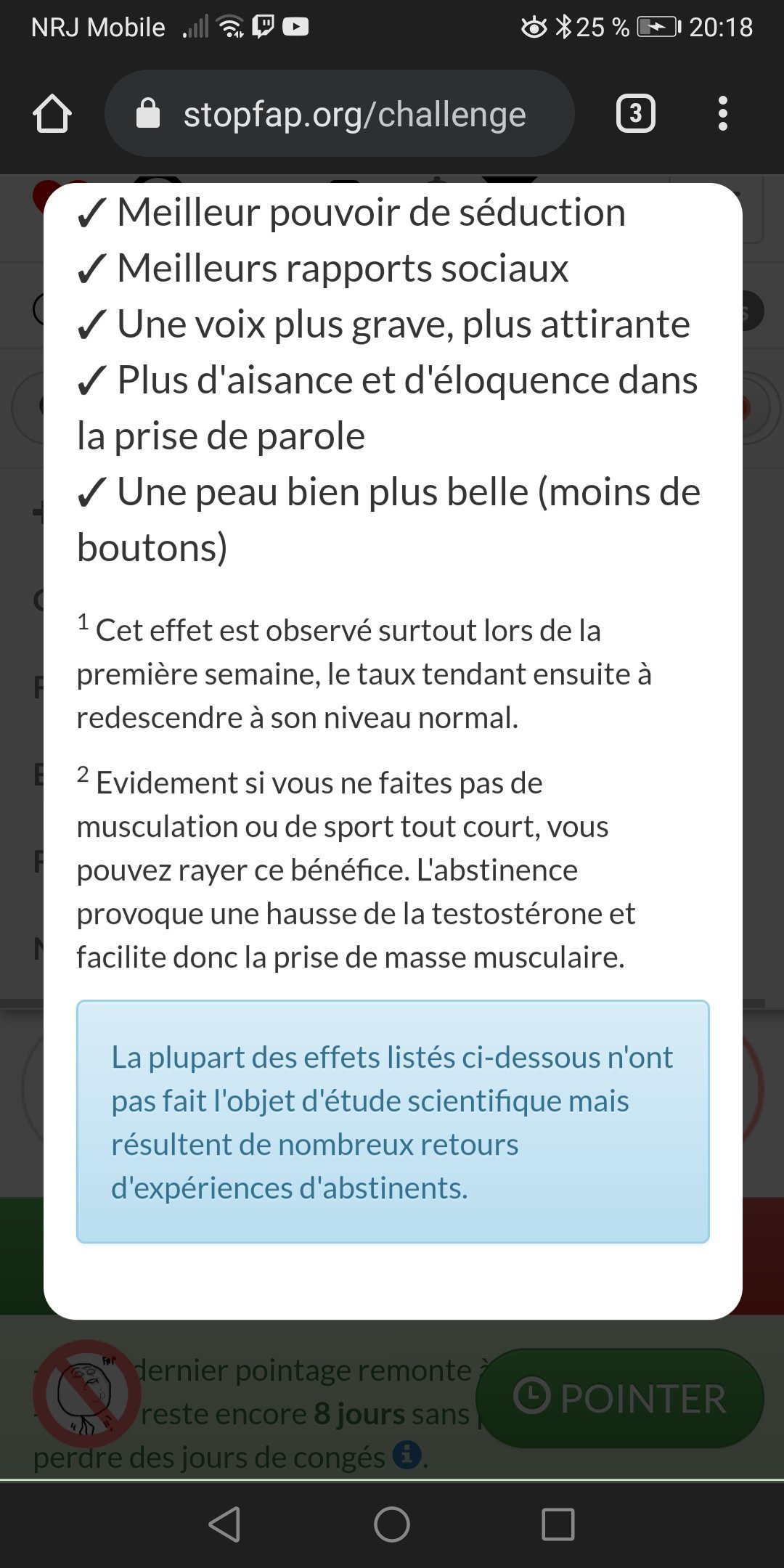Open the browser overflow menu
The image size is (784, 1568).
[x=722, y=114]
